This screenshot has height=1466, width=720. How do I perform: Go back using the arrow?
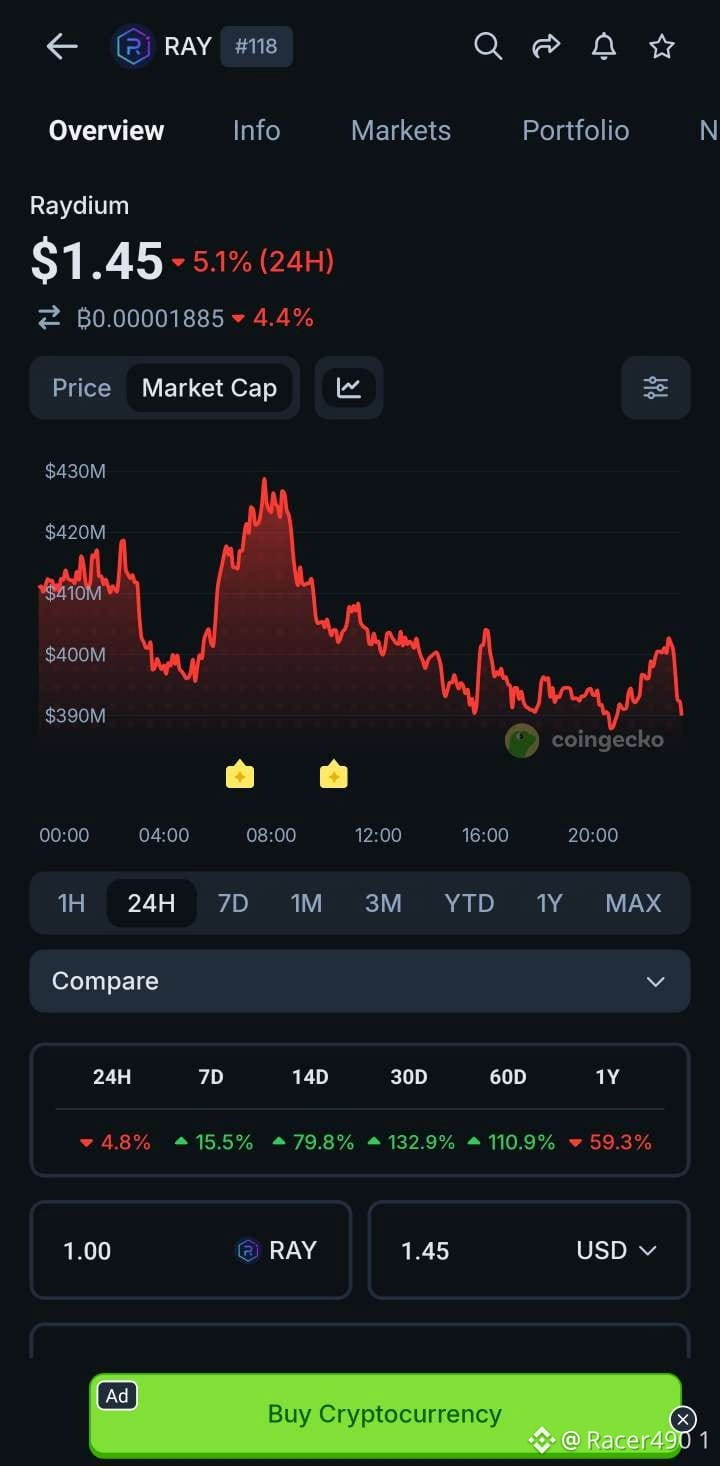coord(62,46)
